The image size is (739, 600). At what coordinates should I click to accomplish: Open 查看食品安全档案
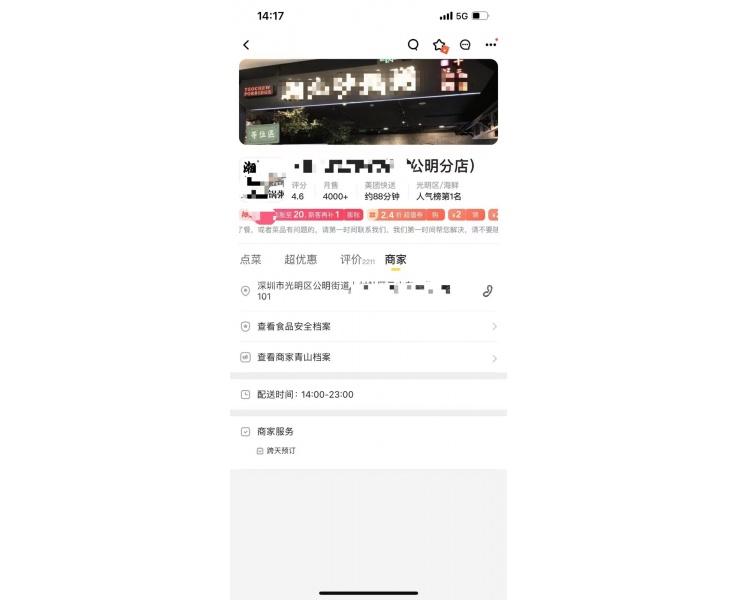[x=368, y=327]
